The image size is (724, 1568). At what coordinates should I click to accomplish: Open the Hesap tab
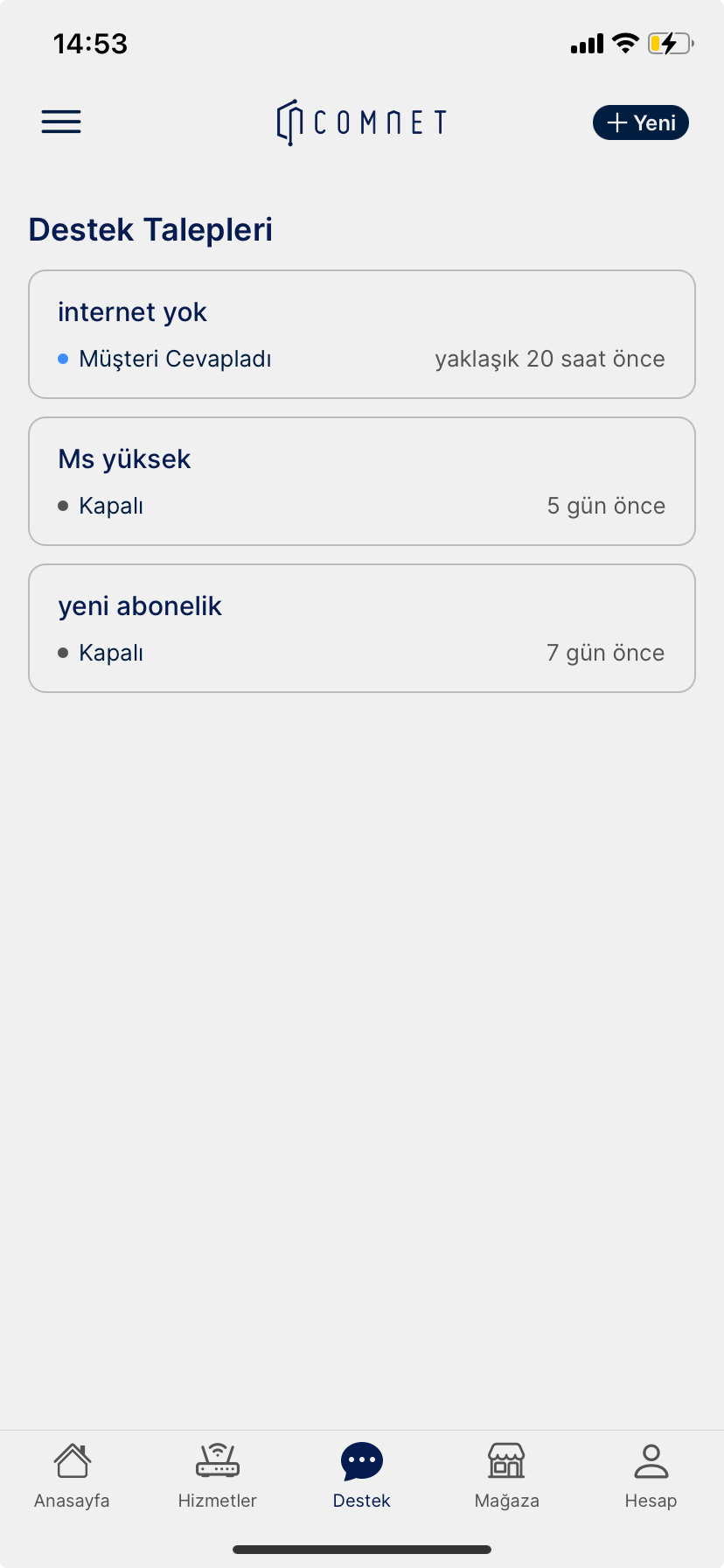tap(651, 1475)
